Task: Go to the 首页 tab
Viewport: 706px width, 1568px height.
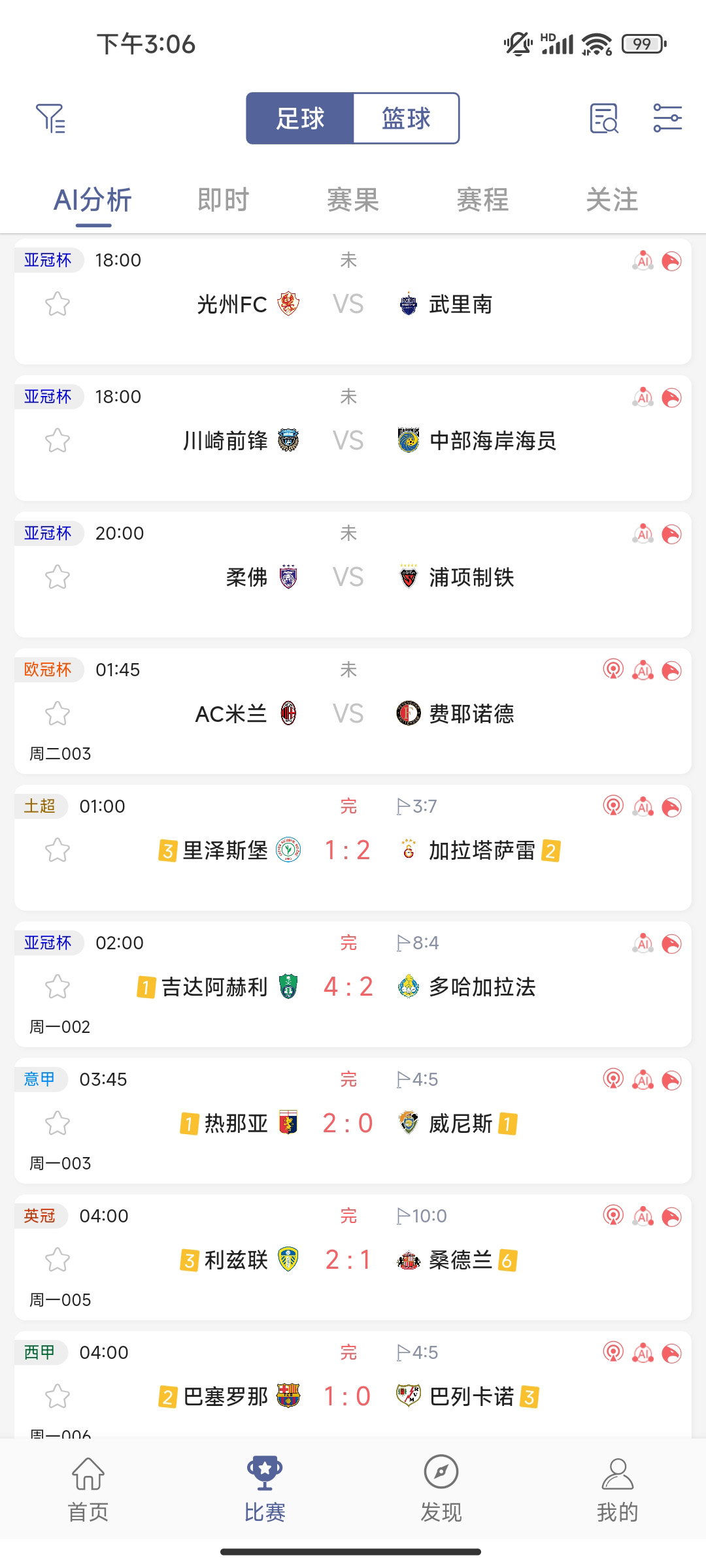Action: (88, 1491)
